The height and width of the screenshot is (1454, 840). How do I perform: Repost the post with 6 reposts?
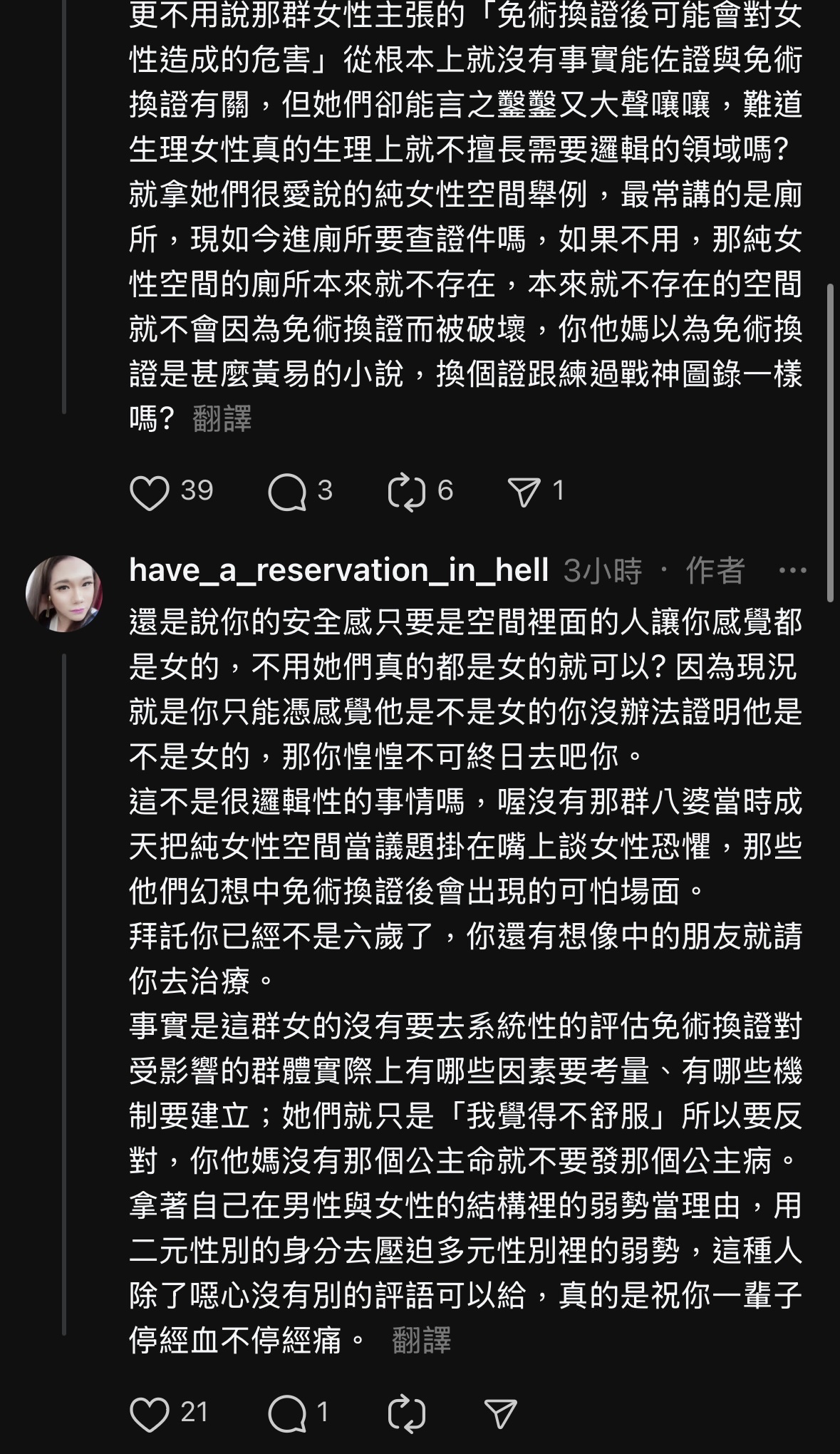406,493
